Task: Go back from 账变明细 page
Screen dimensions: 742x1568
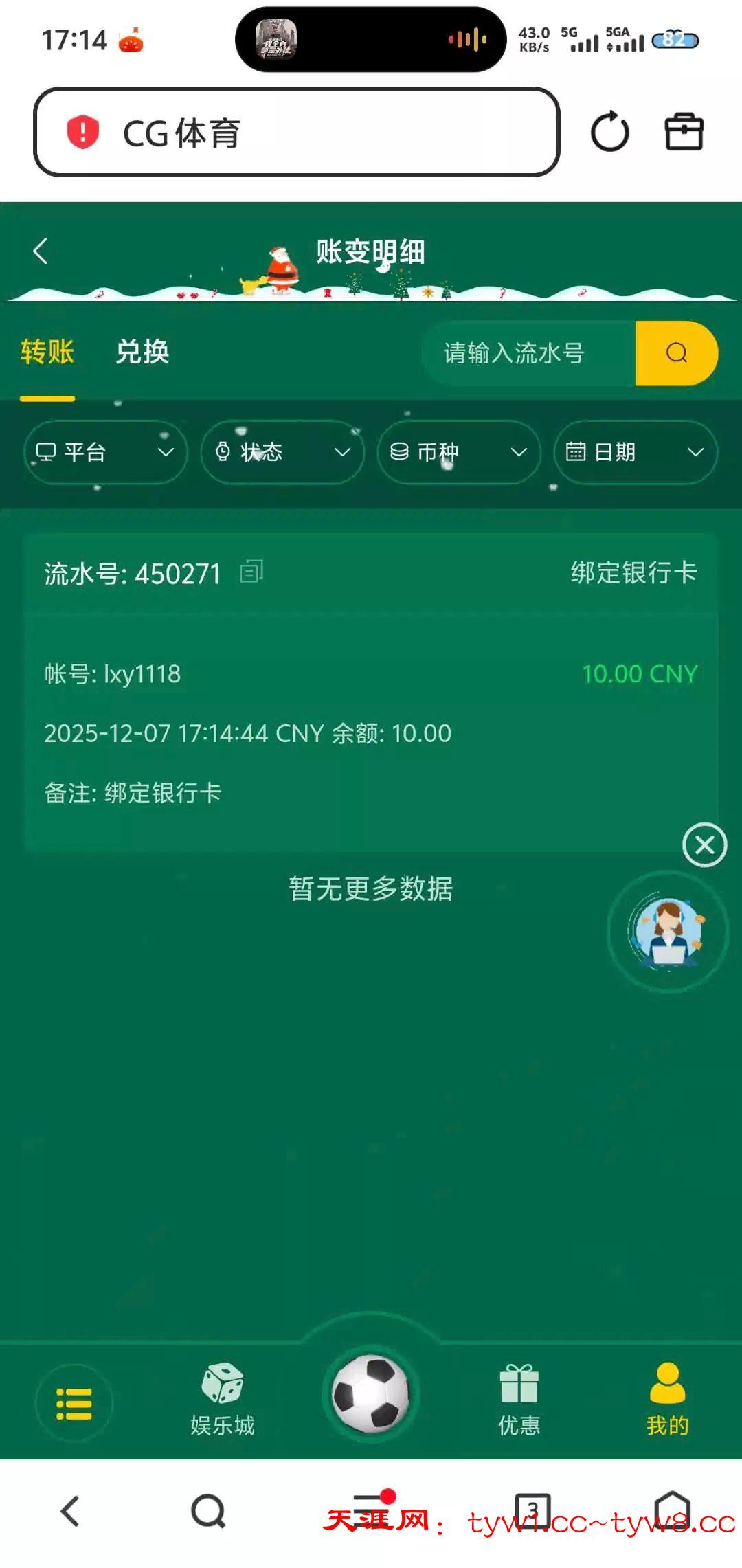Action: pos(41,251)
